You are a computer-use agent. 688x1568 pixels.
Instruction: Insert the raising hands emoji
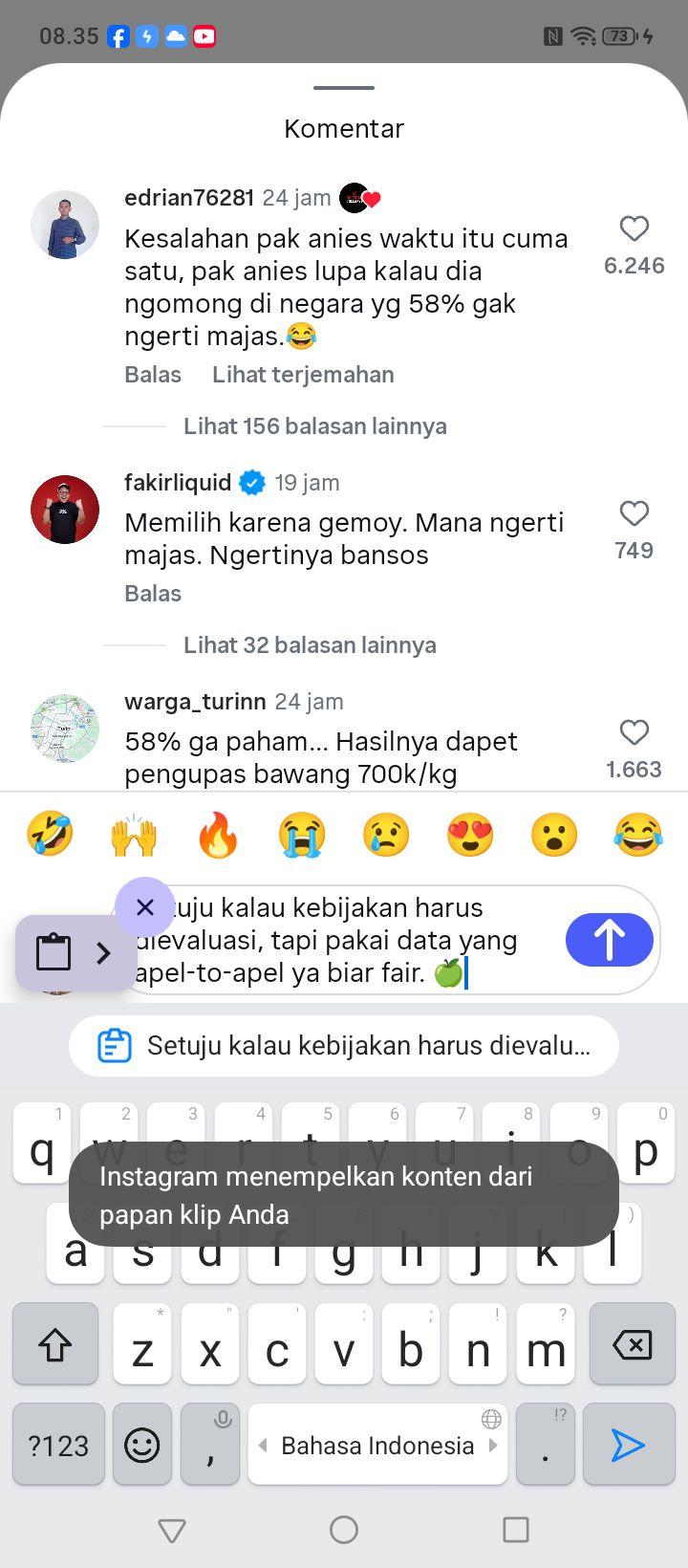(x=134, y=835)
